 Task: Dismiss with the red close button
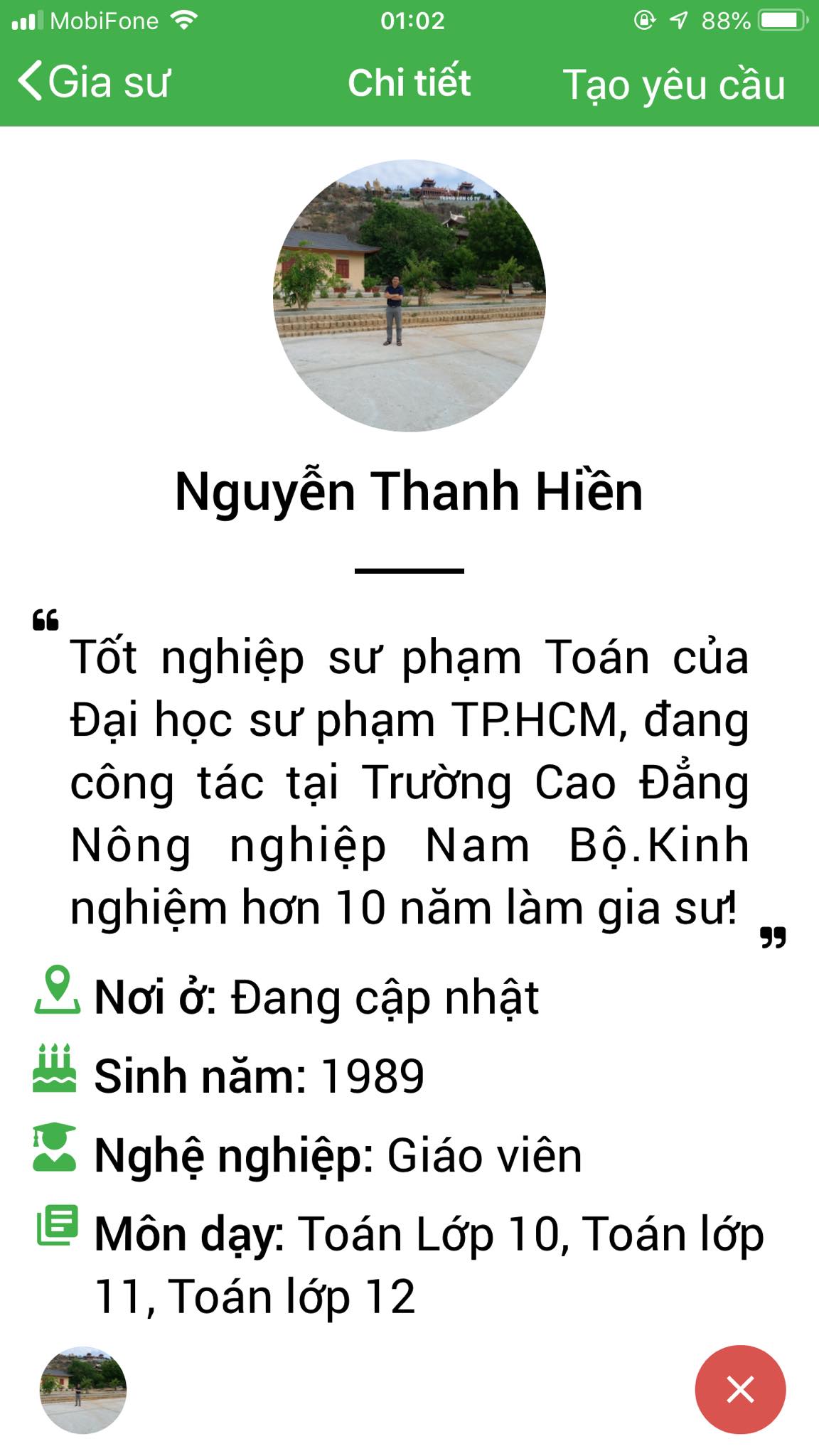coord(740,1389)
